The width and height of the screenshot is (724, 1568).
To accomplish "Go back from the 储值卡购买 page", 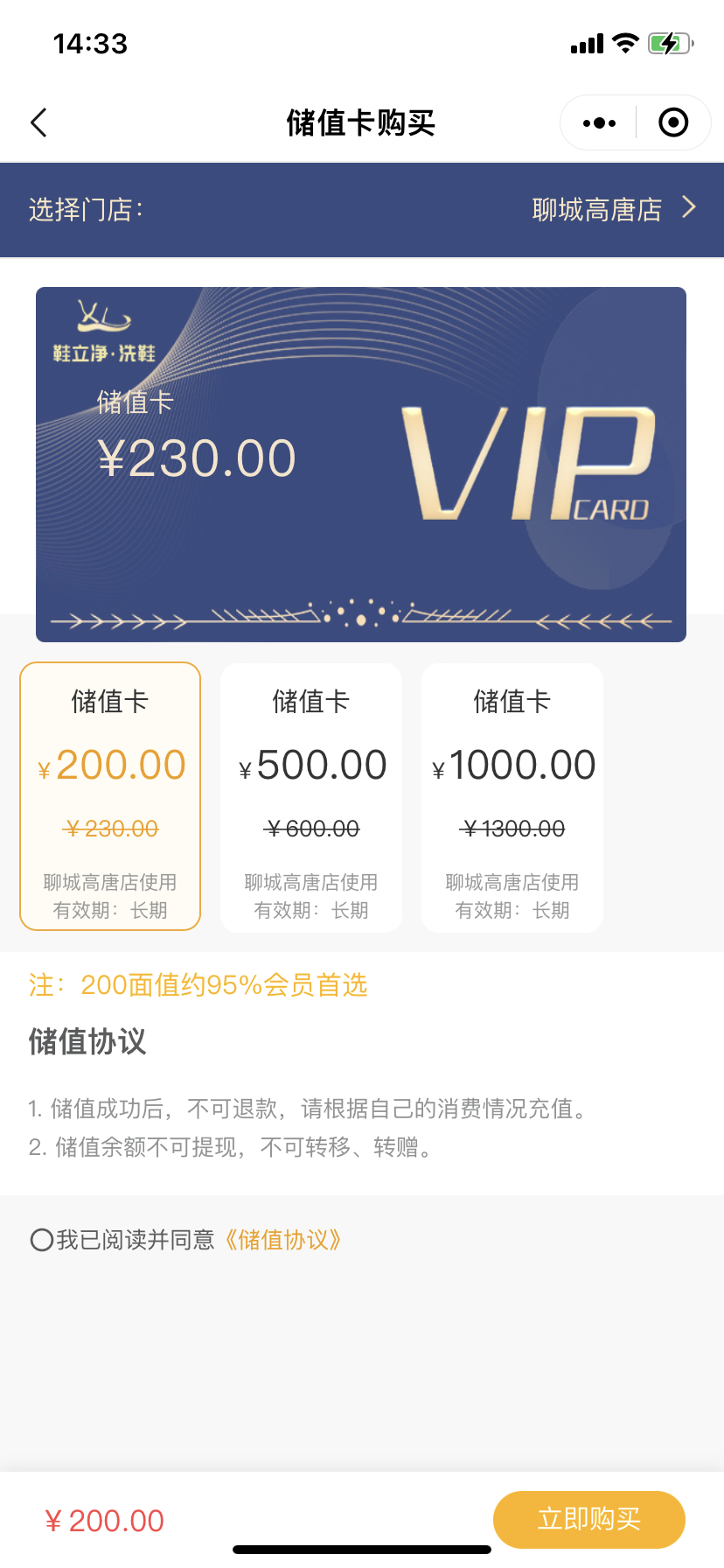I will click(x=38, y=123).
